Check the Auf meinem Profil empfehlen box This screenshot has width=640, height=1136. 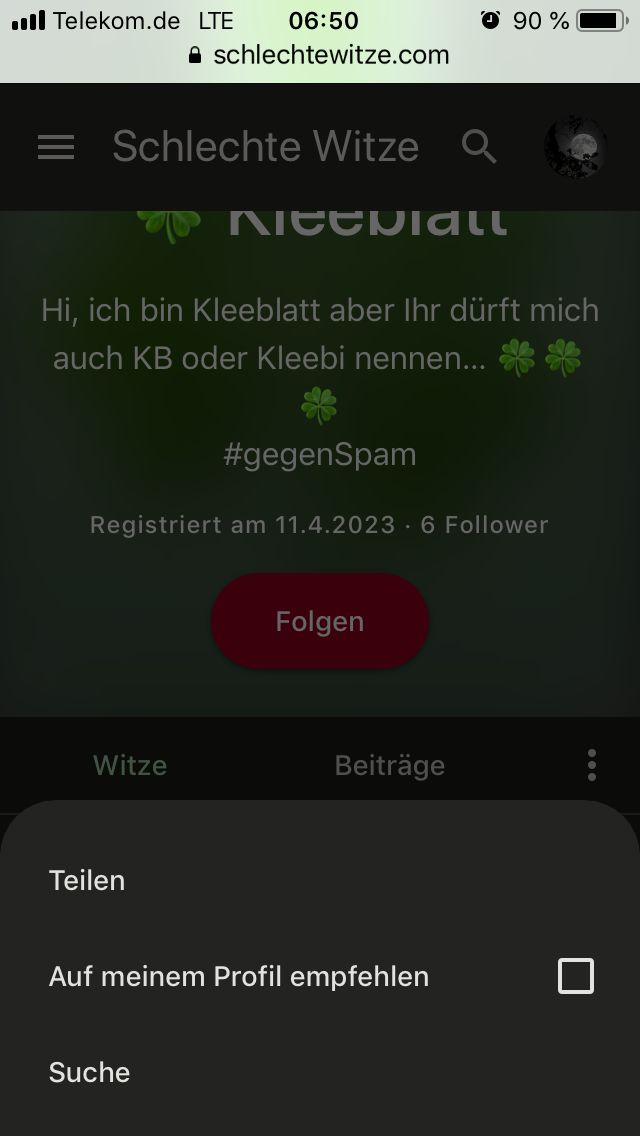click(575, 976)
